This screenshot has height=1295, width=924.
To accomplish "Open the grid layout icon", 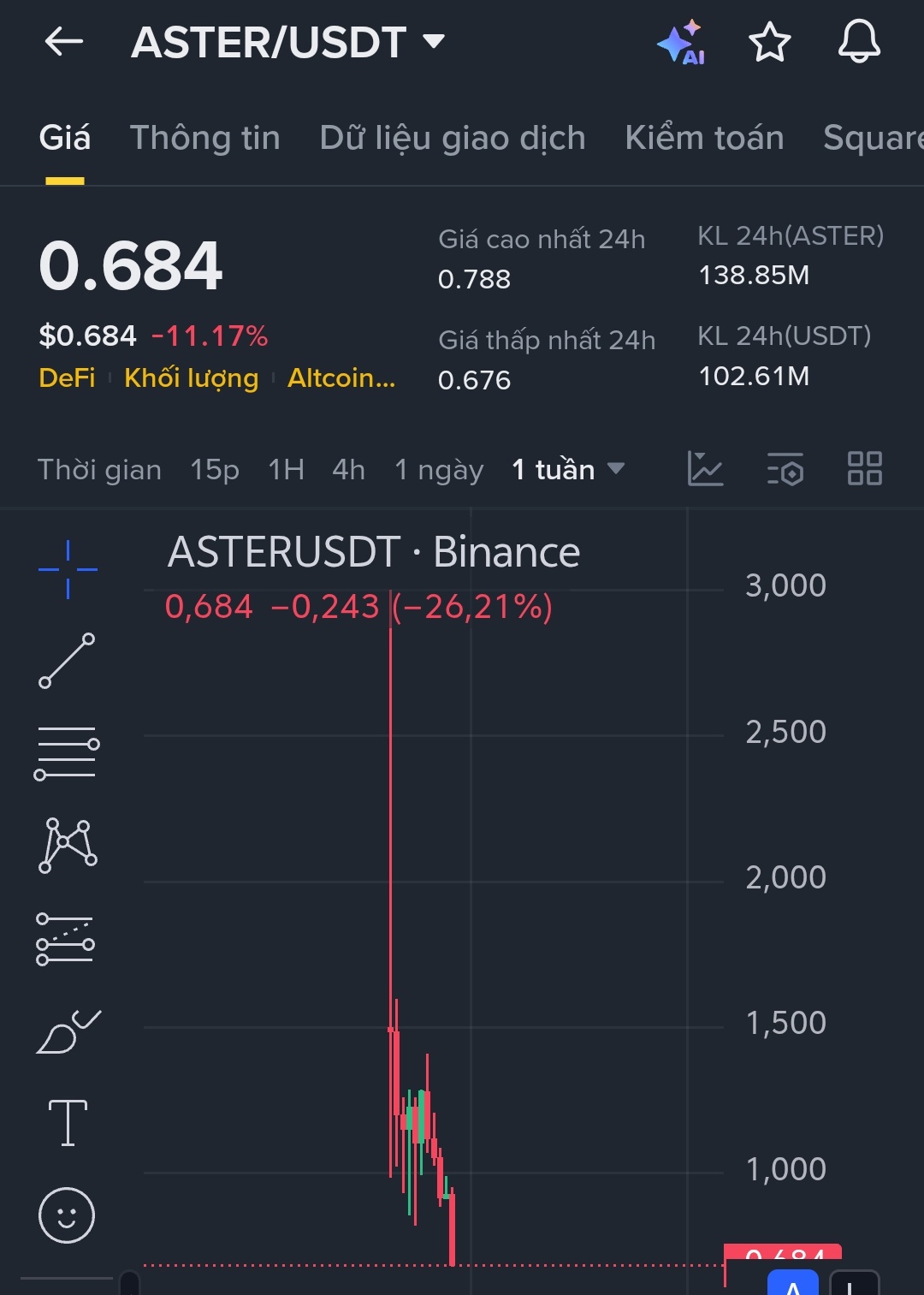I will (x=864, y=469).
